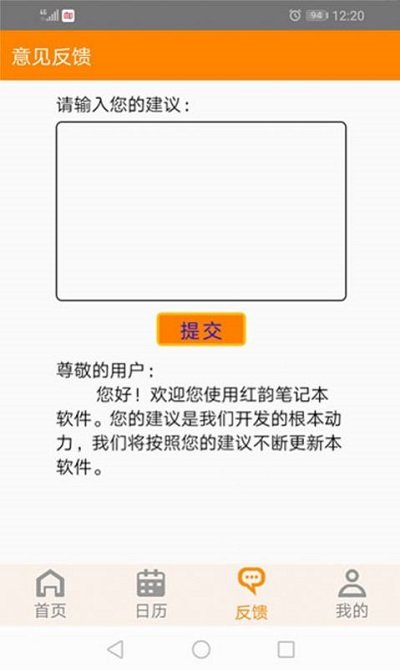Switch to the 首页 home tab
The image size is (400, 670).
[50, 594]
